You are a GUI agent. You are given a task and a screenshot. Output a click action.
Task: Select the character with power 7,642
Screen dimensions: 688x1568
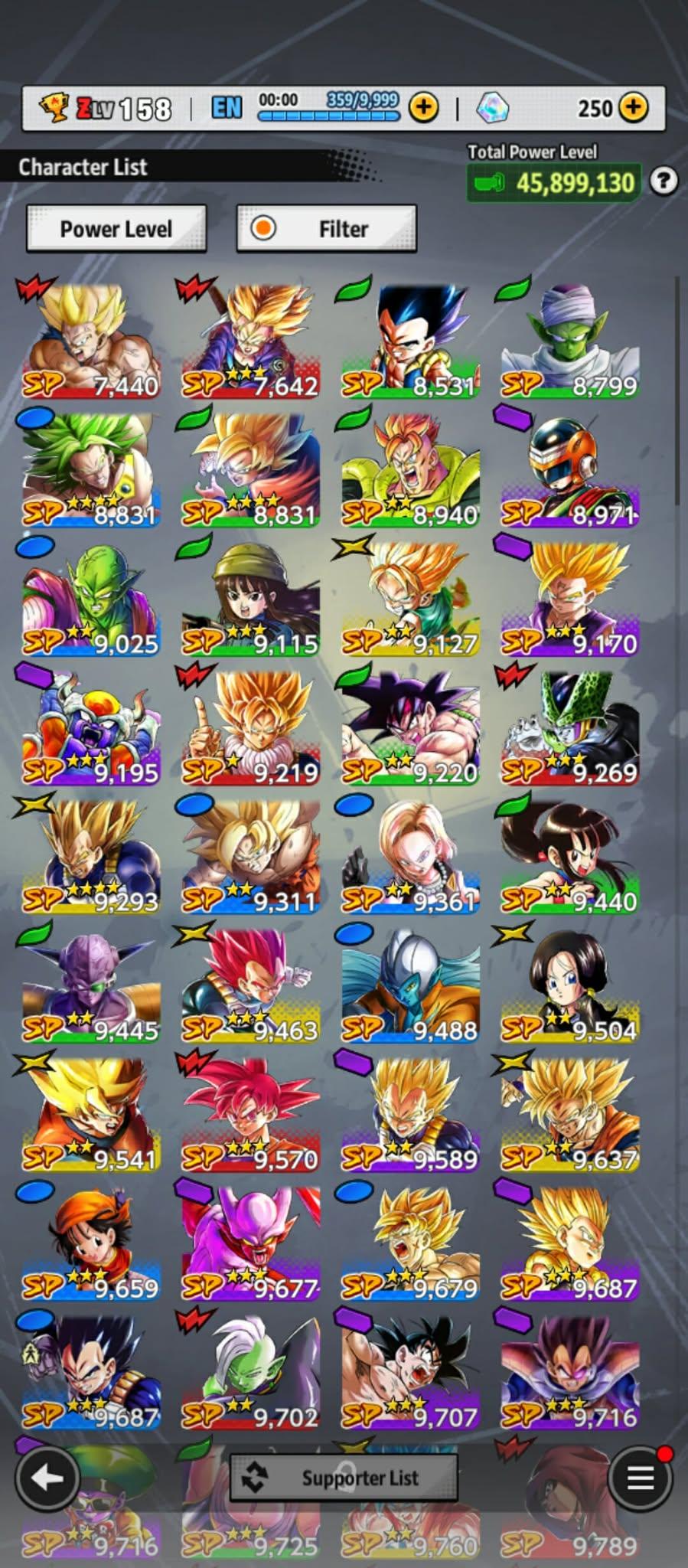point(250,341)
